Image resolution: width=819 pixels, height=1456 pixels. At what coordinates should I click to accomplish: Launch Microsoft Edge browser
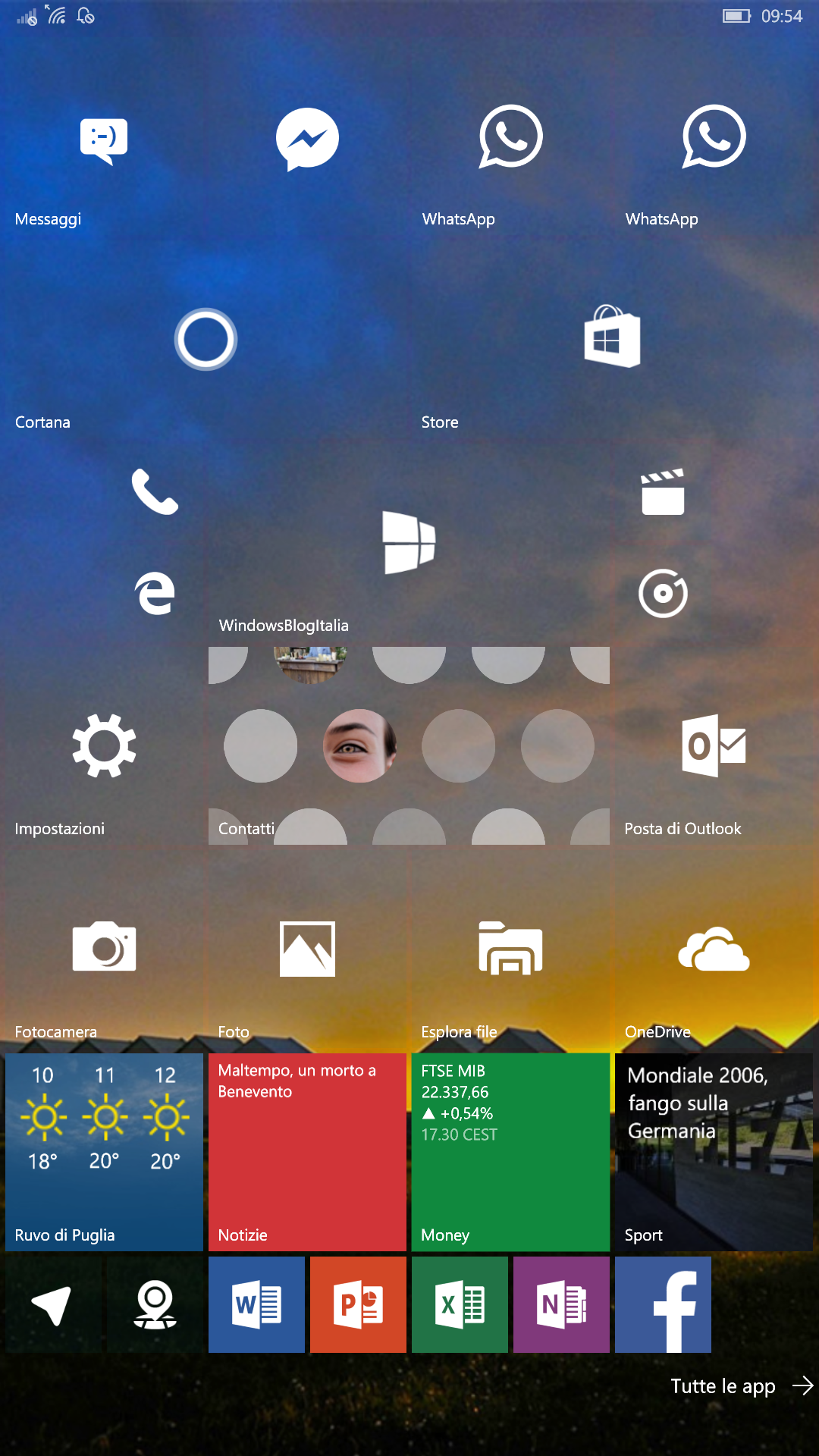[155, 593]
